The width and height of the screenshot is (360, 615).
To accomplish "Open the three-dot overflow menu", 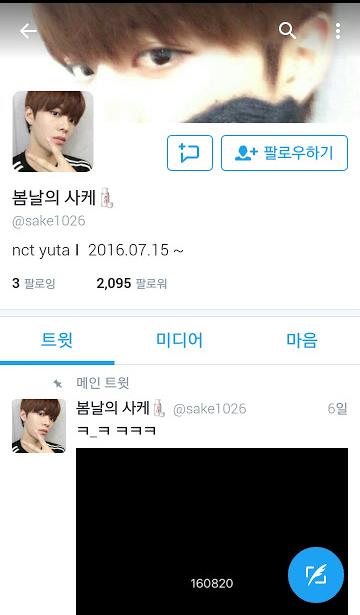I will click(338, 31).
